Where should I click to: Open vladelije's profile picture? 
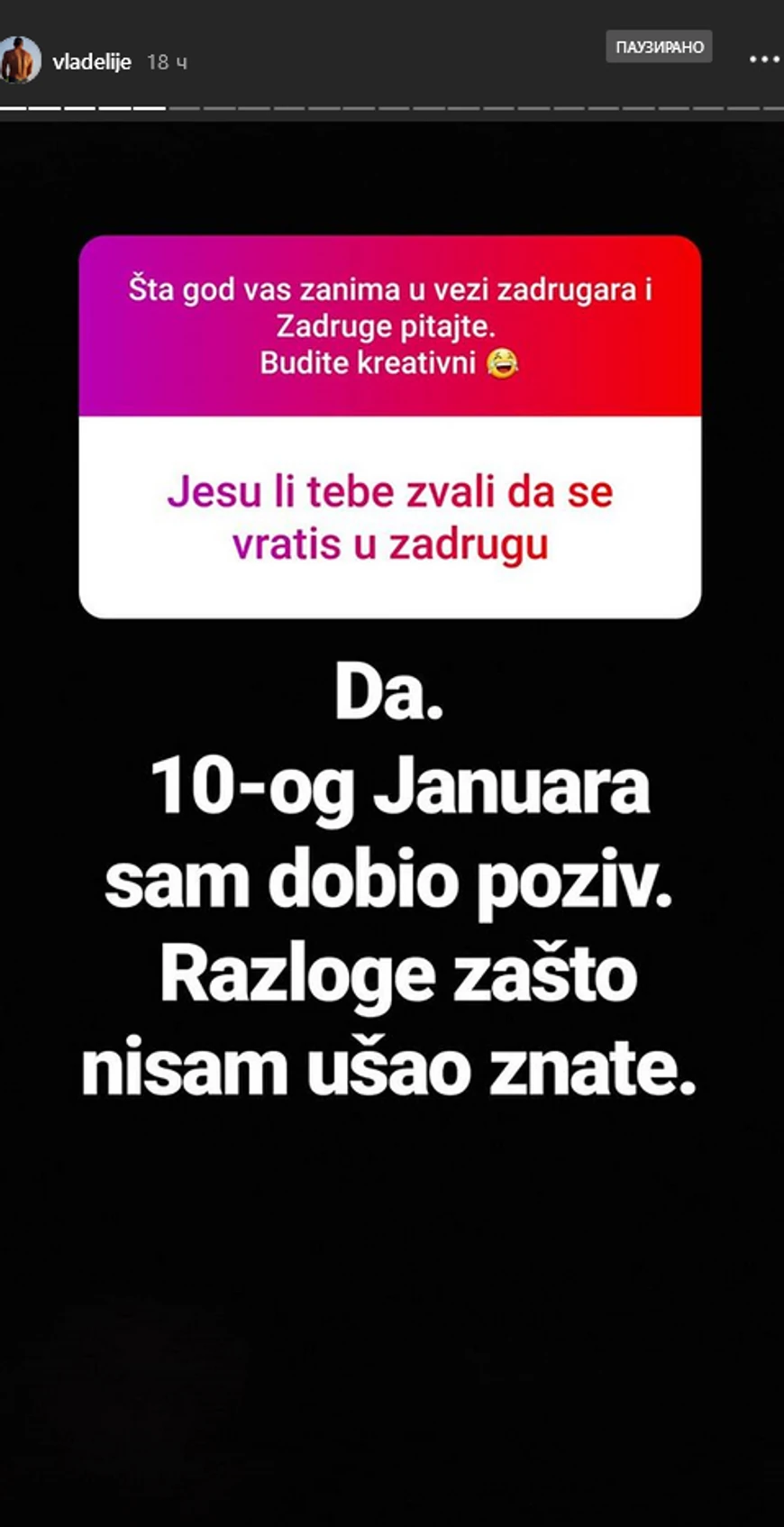[20, 60]
